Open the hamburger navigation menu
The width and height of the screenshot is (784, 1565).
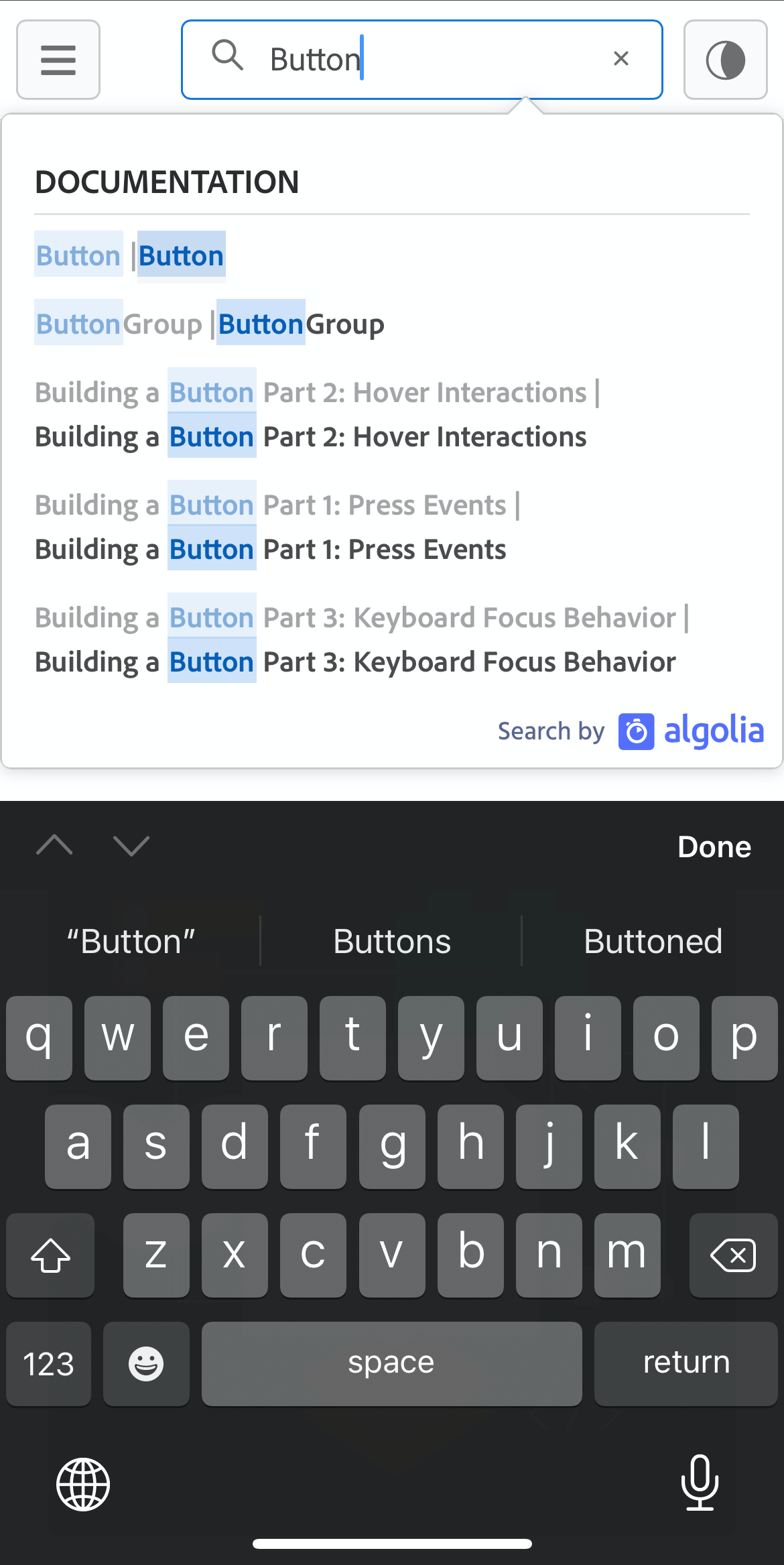point(58,60)
